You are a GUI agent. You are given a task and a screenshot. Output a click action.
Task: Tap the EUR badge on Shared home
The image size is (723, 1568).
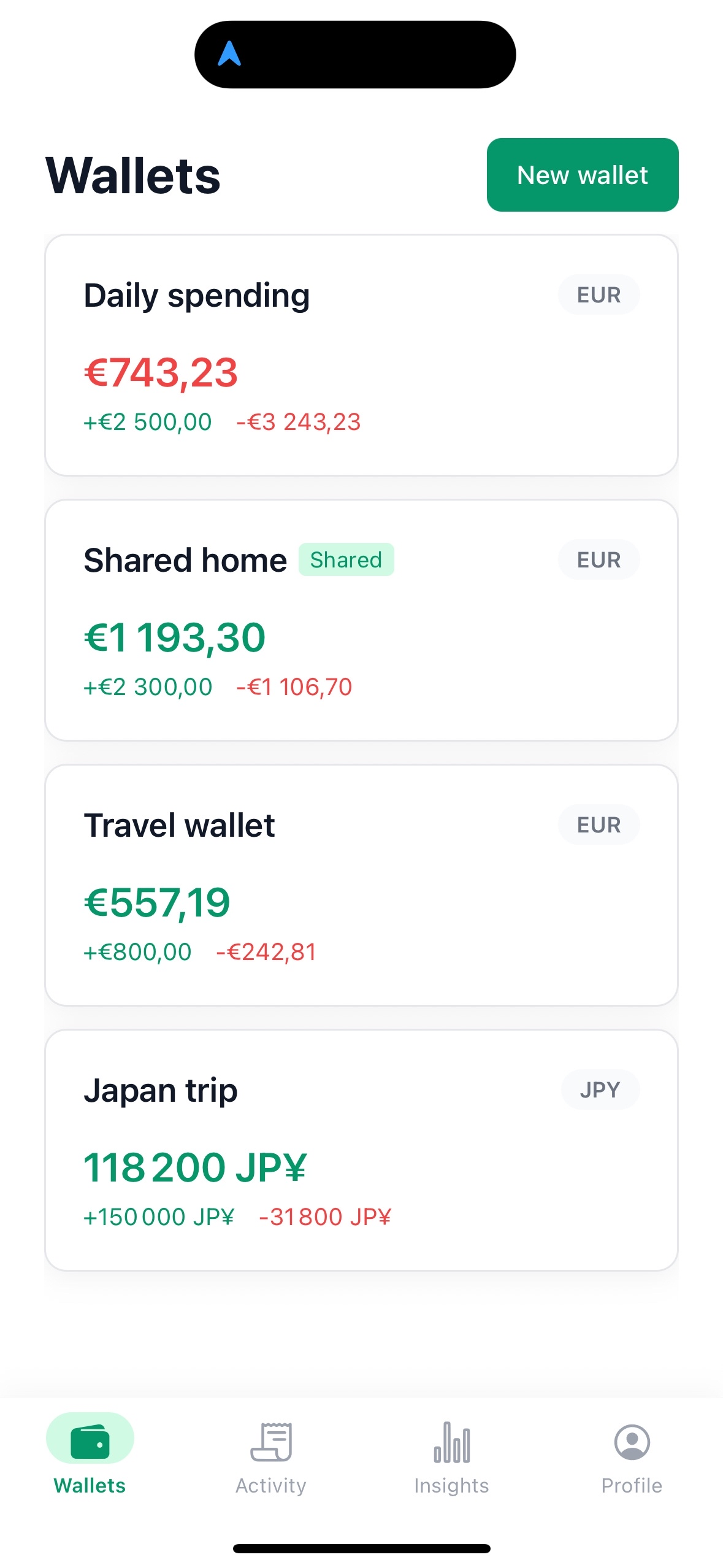[x=599, y=559]
